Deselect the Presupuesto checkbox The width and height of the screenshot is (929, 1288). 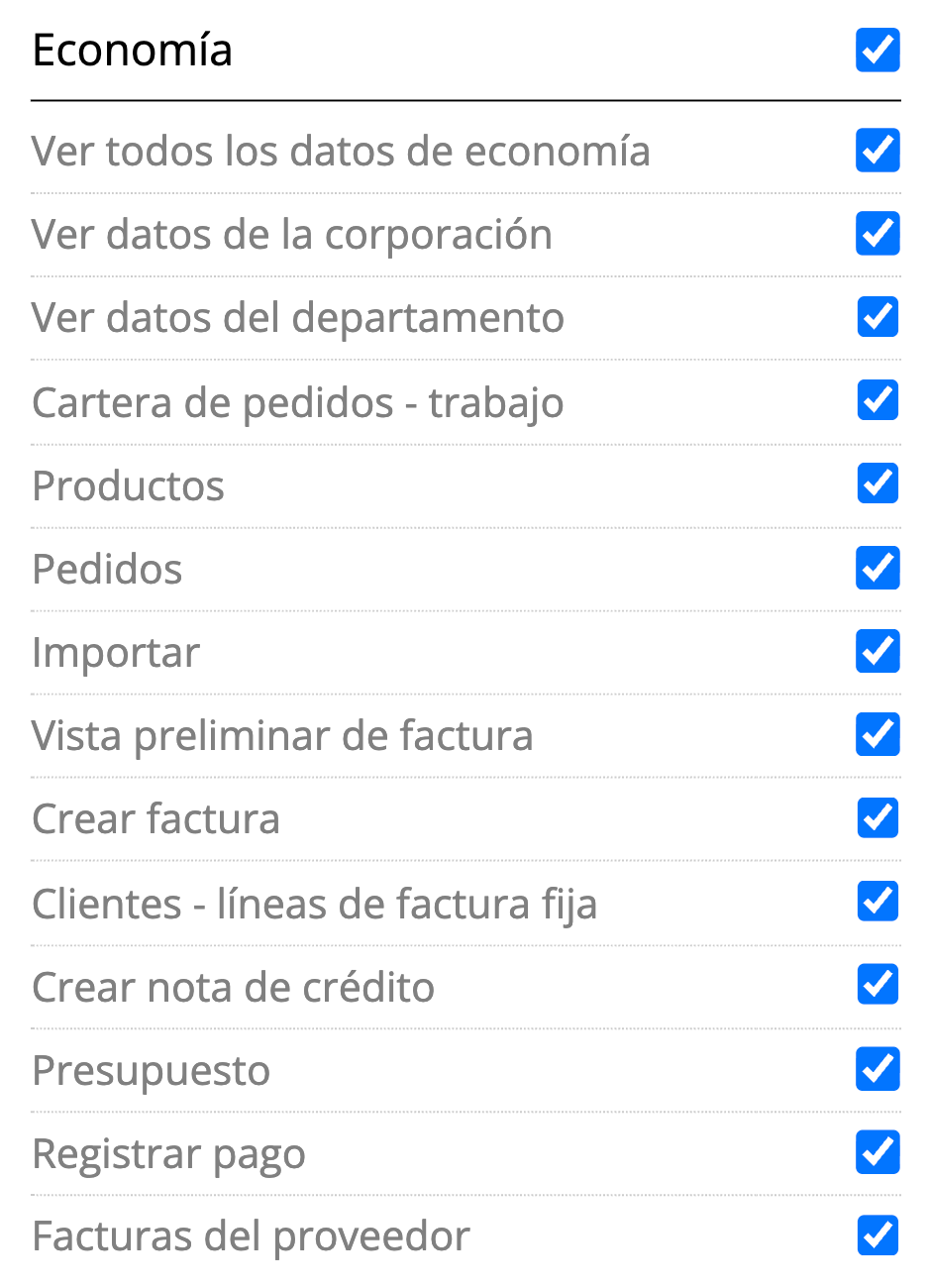tap(877, 1069)
